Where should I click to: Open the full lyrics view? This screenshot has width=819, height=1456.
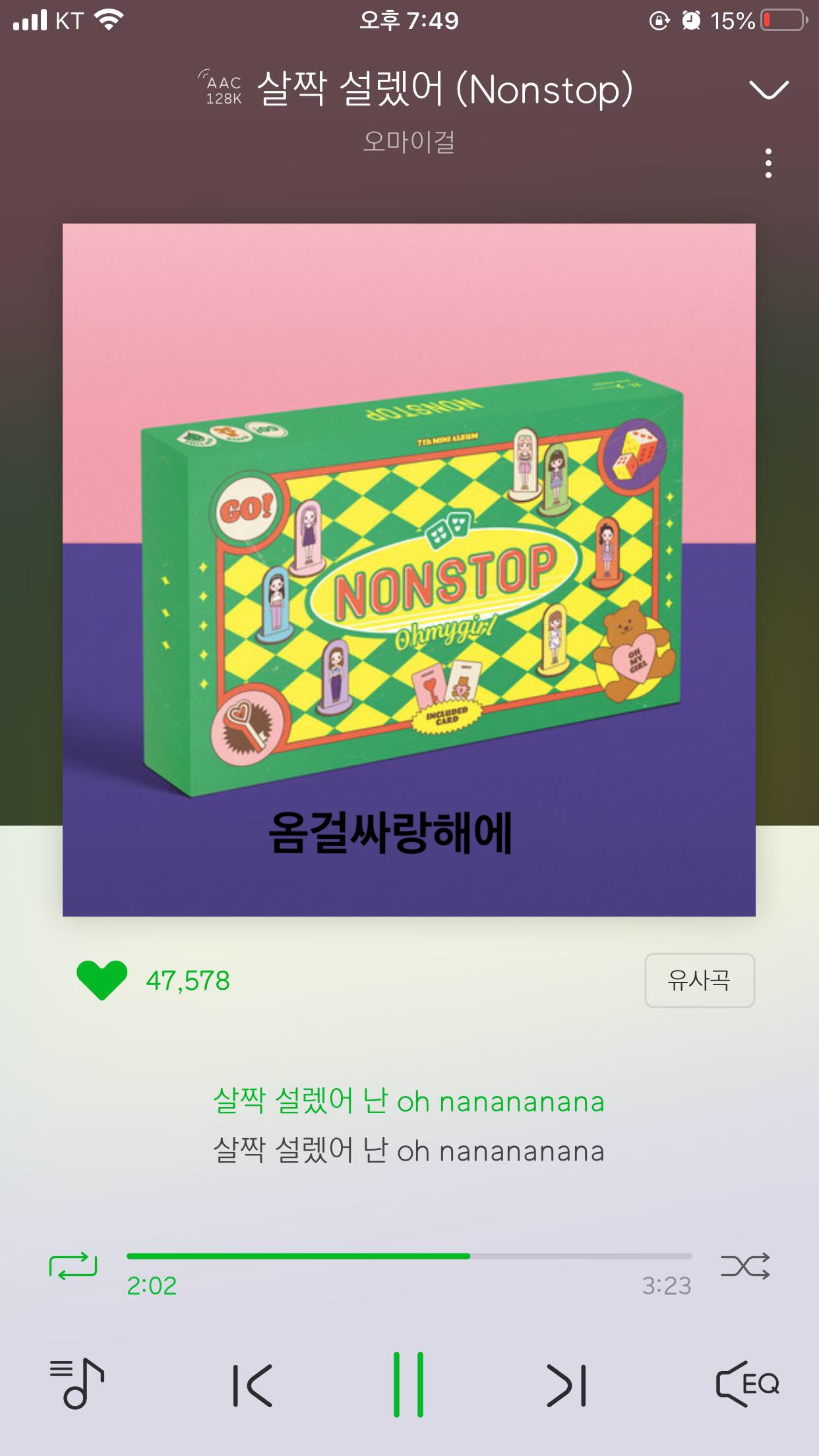(409, 1126)
